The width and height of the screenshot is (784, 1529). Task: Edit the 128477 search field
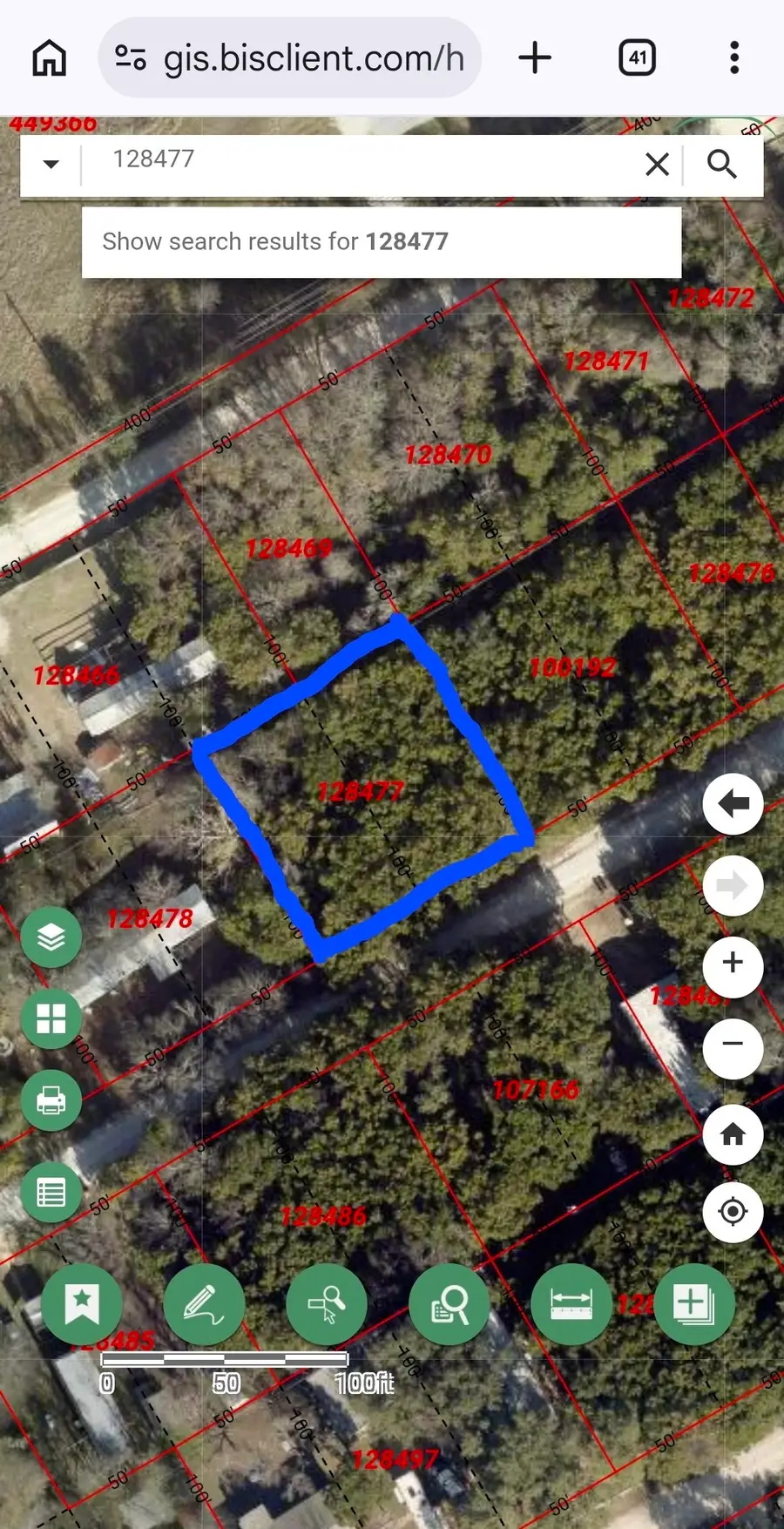(x=366, y=160)
